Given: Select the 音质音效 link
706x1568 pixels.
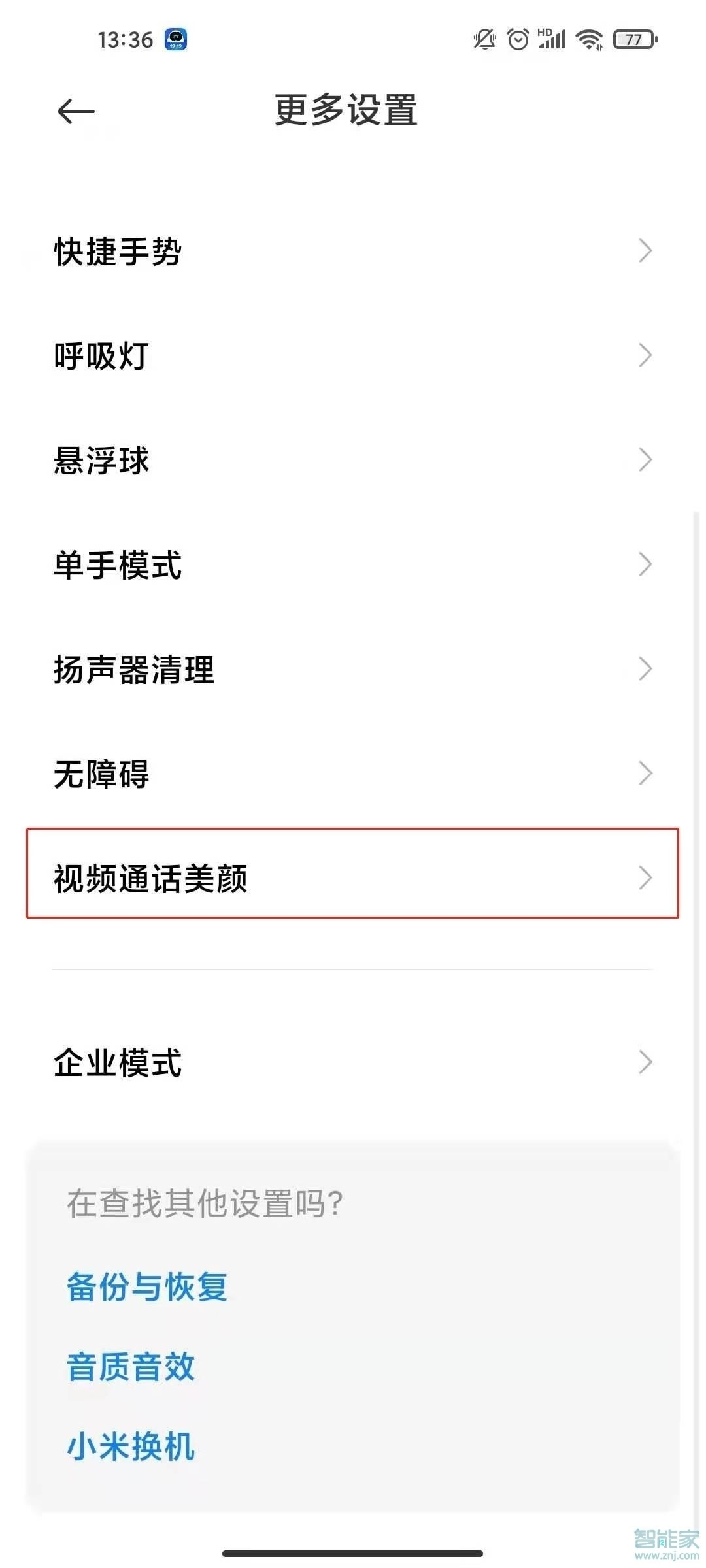Looking at the screenshot, I should [x=129, y=1367].
